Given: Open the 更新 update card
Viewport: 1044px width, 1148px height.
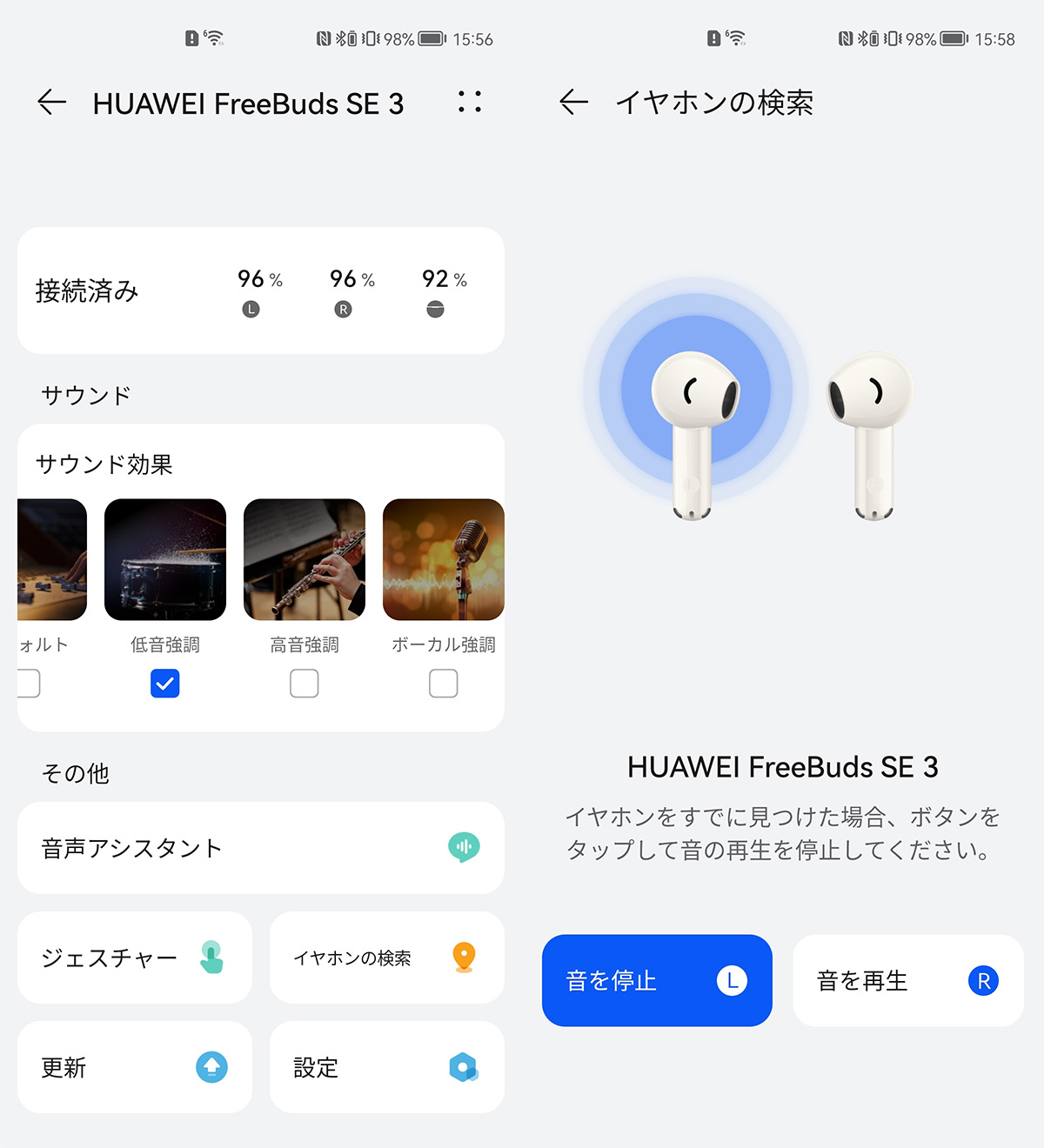Looking at the screenshot, I should point(135,1067).
